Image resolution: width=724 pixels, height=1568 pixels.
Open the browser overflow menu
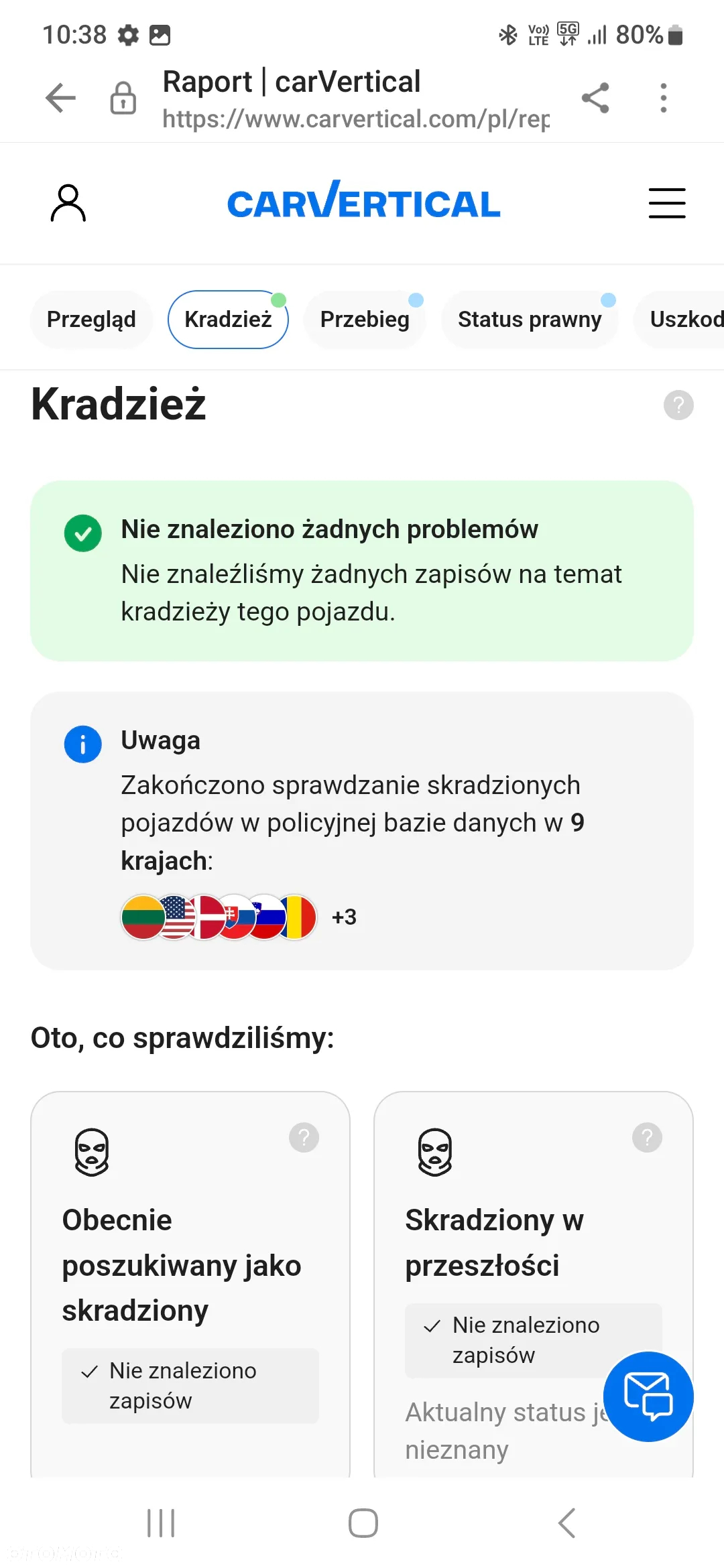pos(663,99)
